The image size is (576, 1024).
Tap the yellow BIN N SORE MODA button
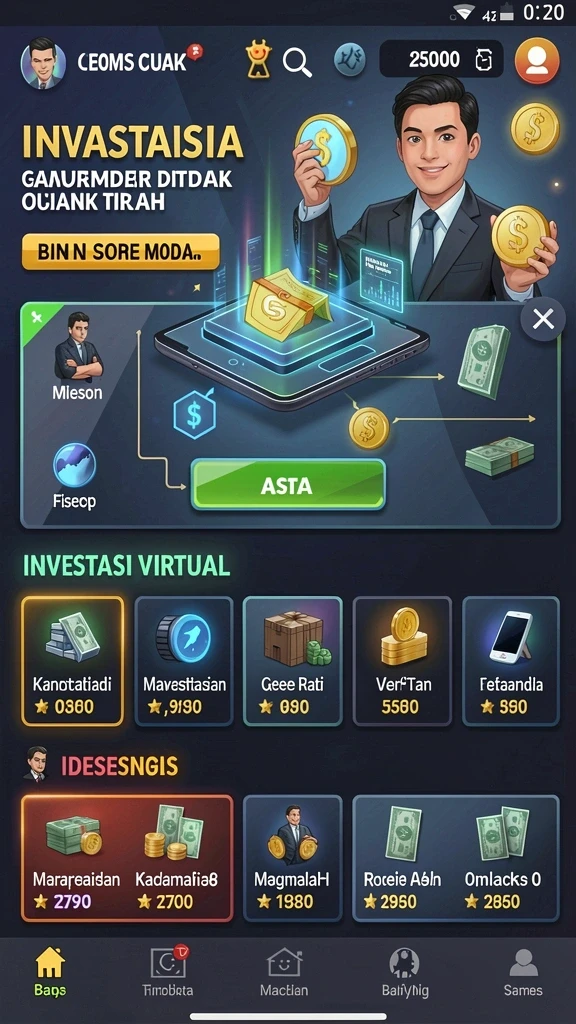(x=120, y=251)
